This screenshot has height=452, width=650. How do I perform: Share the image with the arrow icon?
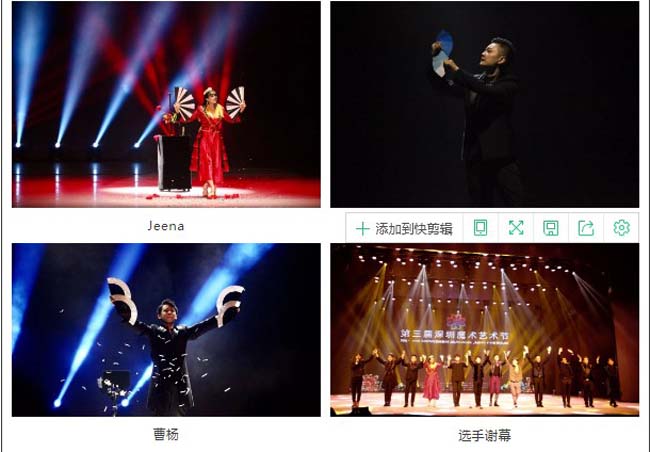click(586, 228)
